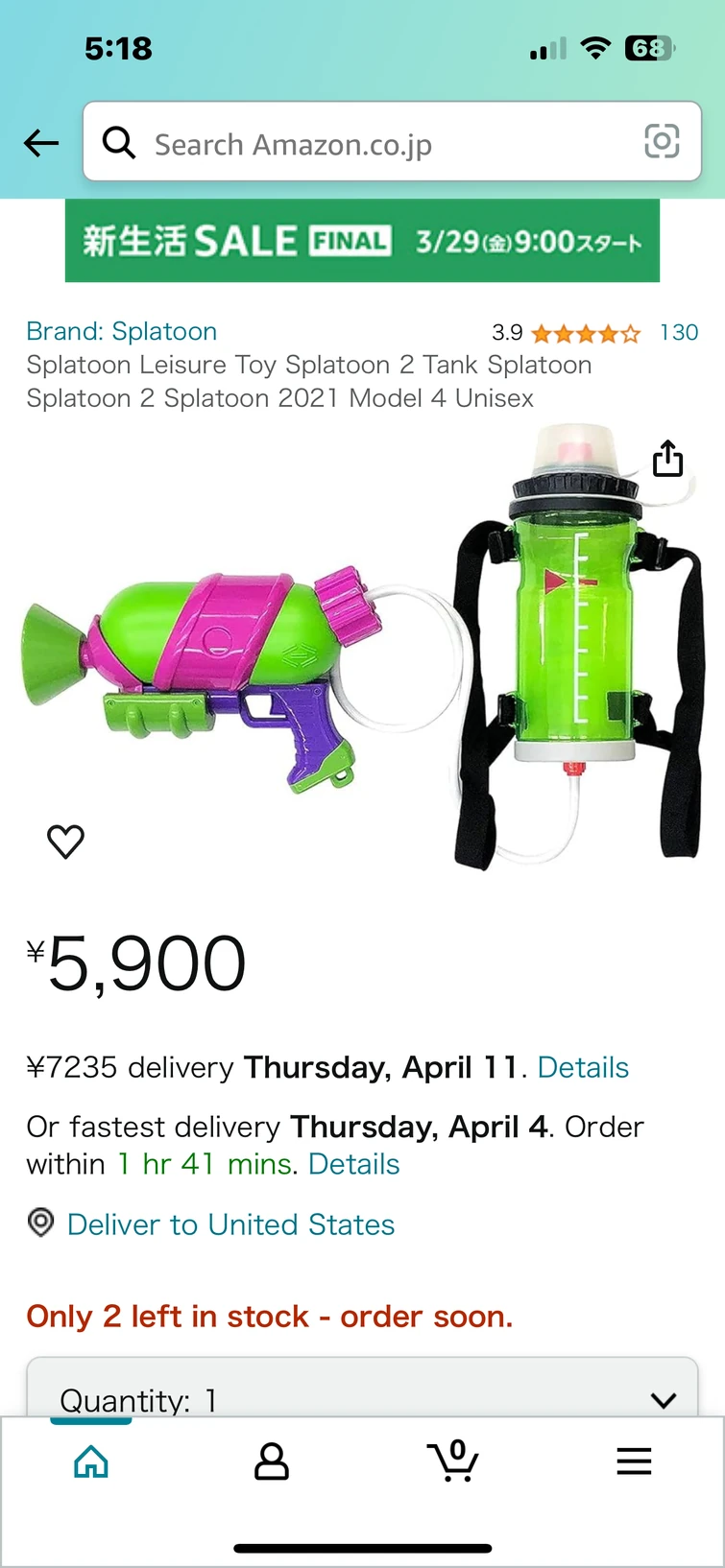View Details for fastest delivery
This screenshot has height=1568, width=725.
point(353,1164)
